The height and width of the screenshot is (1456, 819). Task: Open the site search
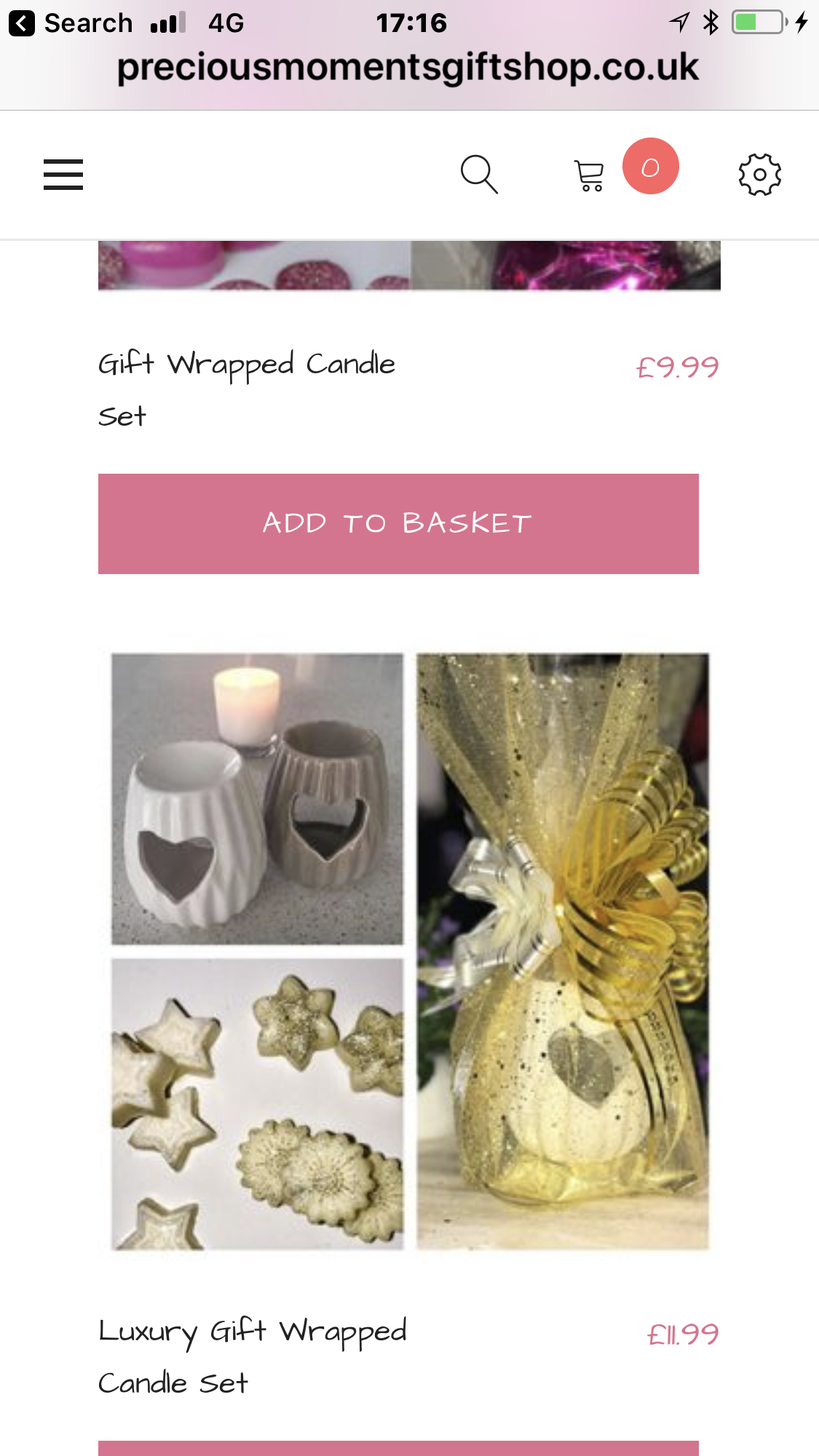479,175
